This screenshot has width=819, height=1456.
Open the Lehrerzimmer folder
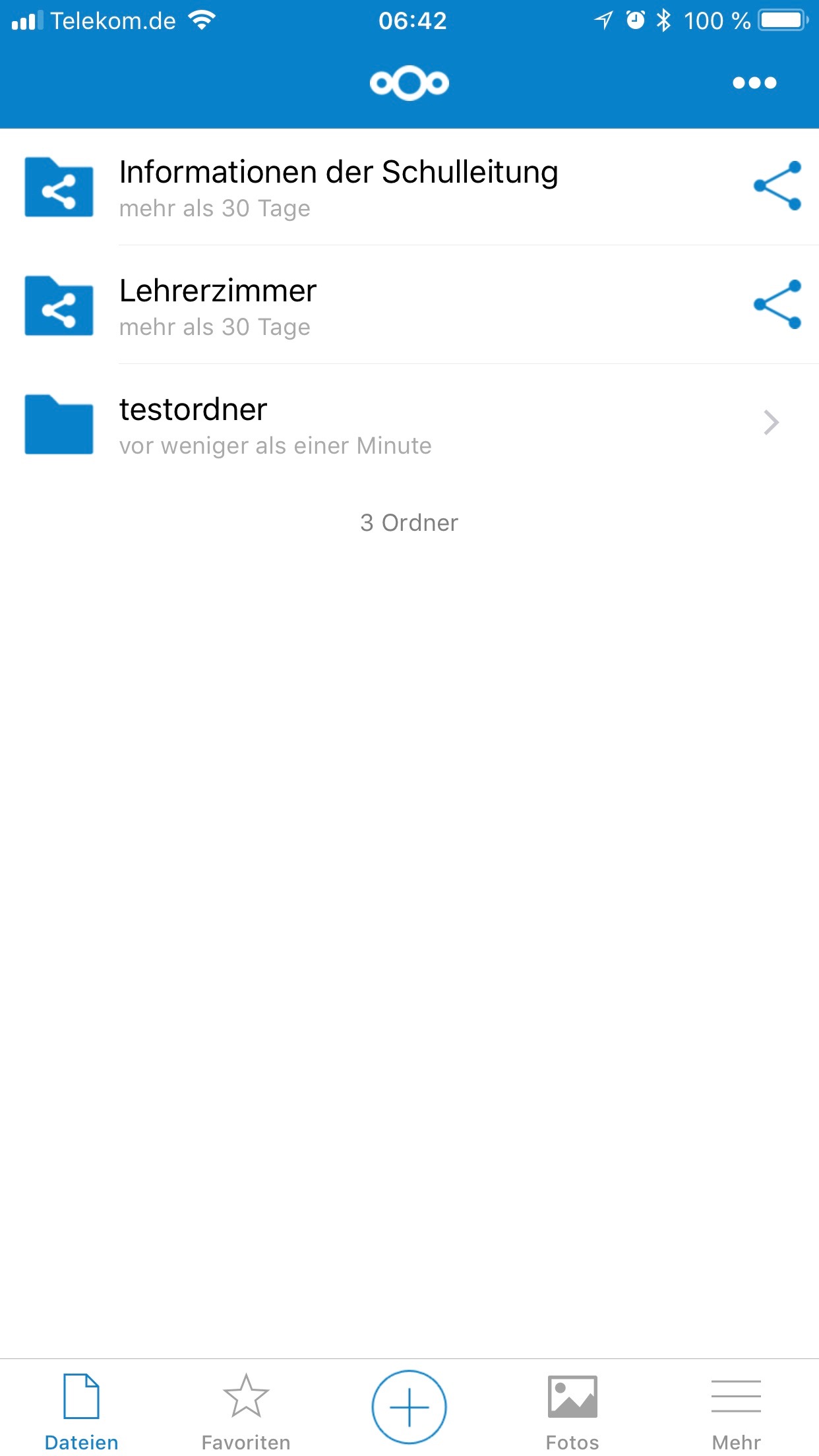218,305
